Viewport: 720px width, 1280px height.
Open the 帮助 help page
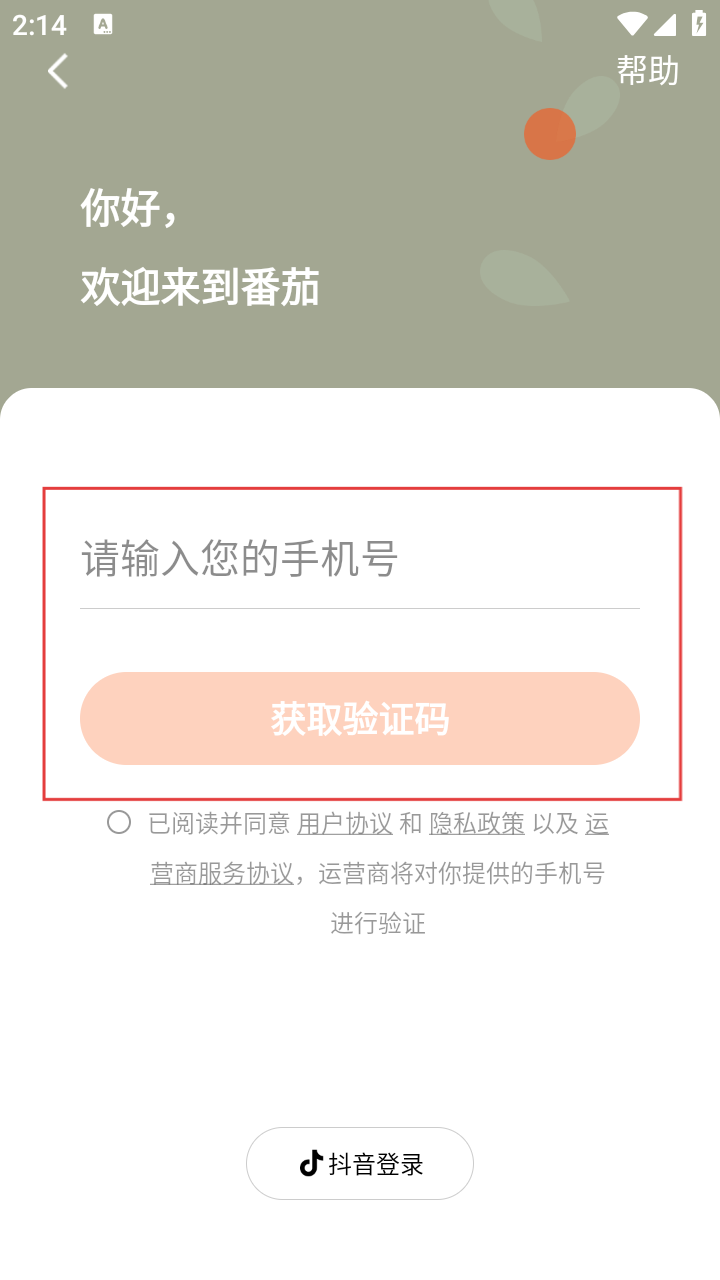pos(647,71)
